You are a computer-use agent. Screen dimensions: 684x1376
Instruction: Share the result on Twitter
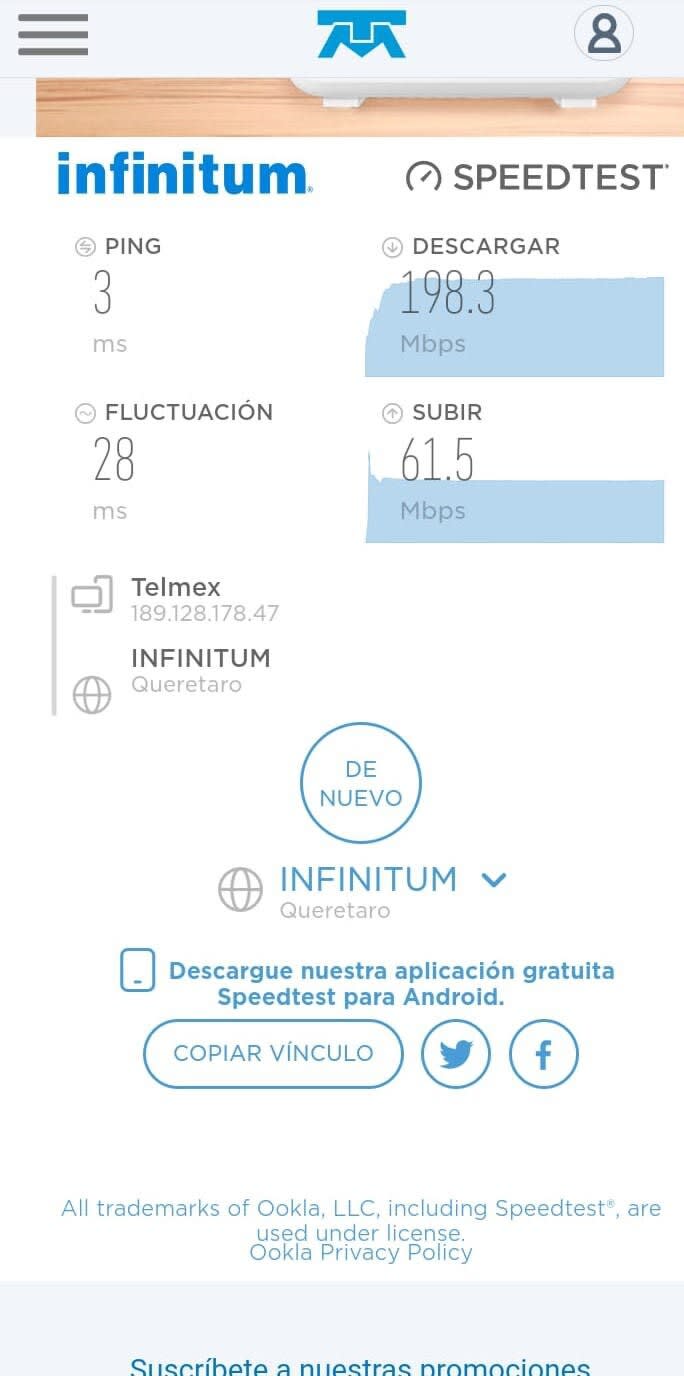point(456,1053)
